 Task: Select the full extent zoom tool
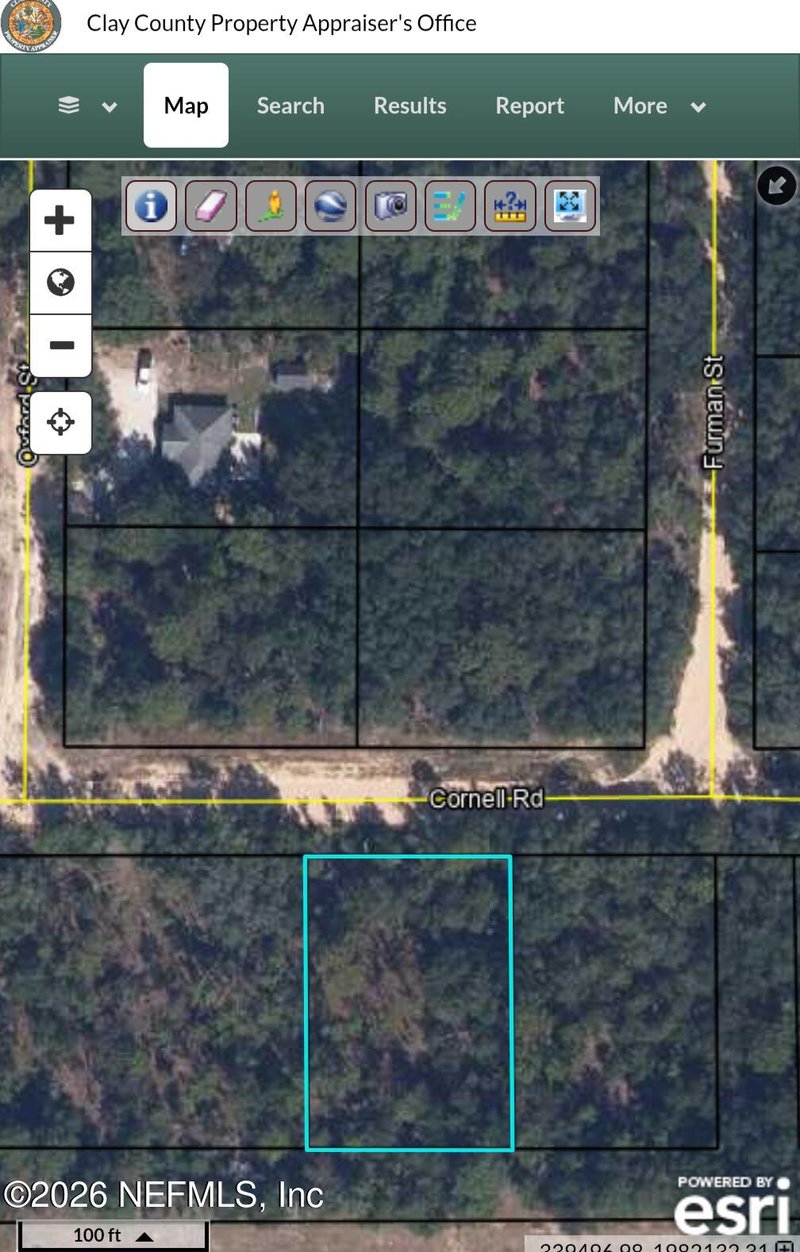coord(571,205)
